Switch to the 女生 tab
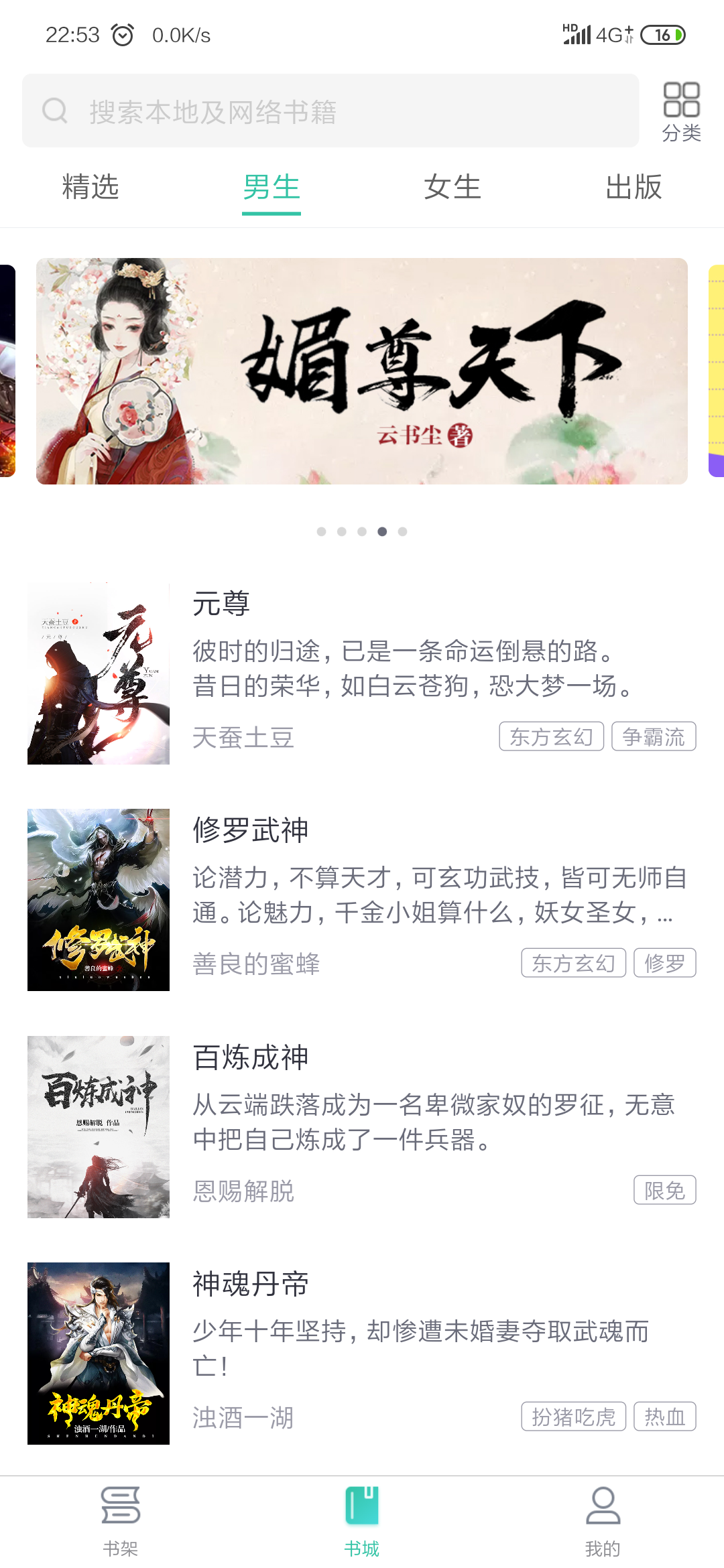Viewport: 724px width, 1568px height. pos(452,187)
